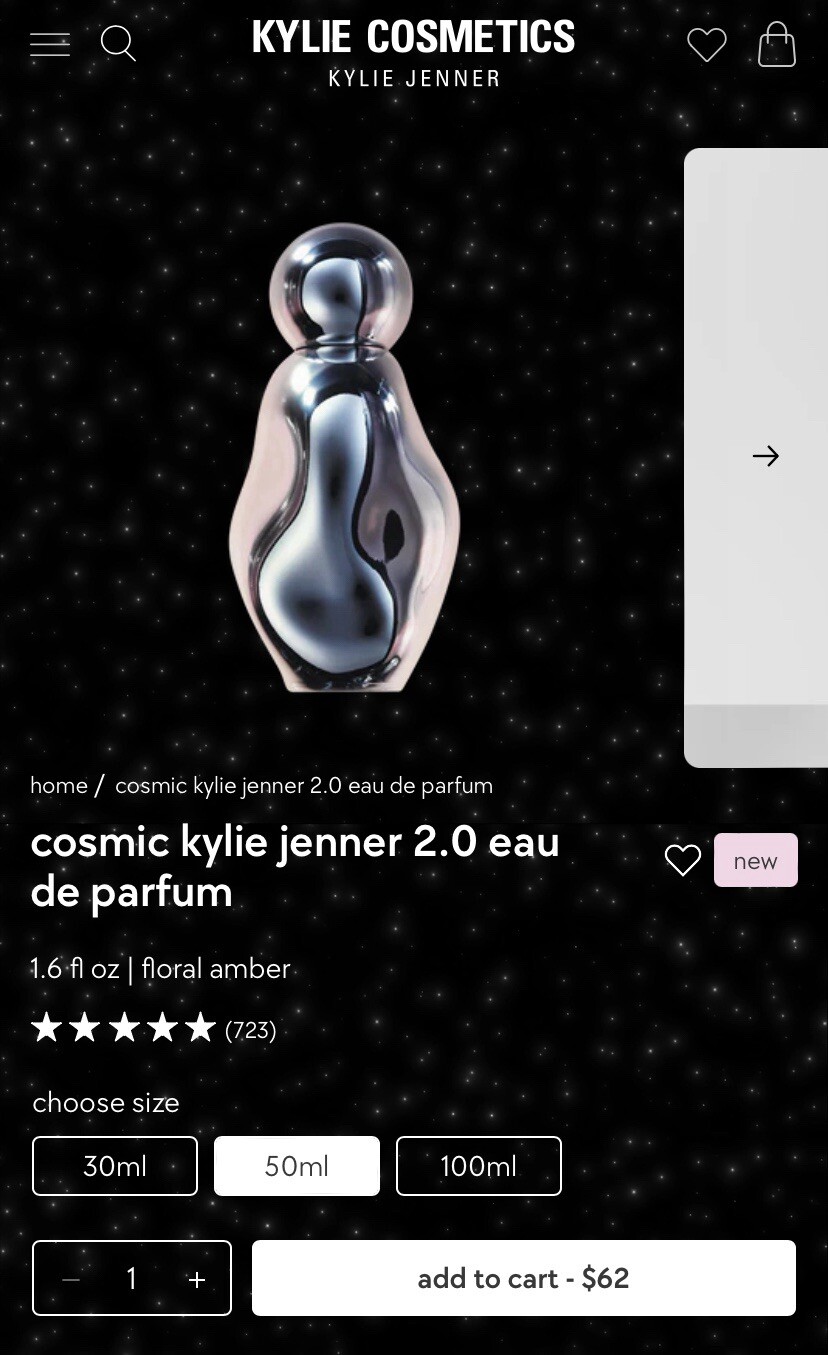The height and width of the screenshot is (1355, 828).
Task: Click the cosmic kylie jenner 2.0 breadcrumb
Action: click(303, 785)
